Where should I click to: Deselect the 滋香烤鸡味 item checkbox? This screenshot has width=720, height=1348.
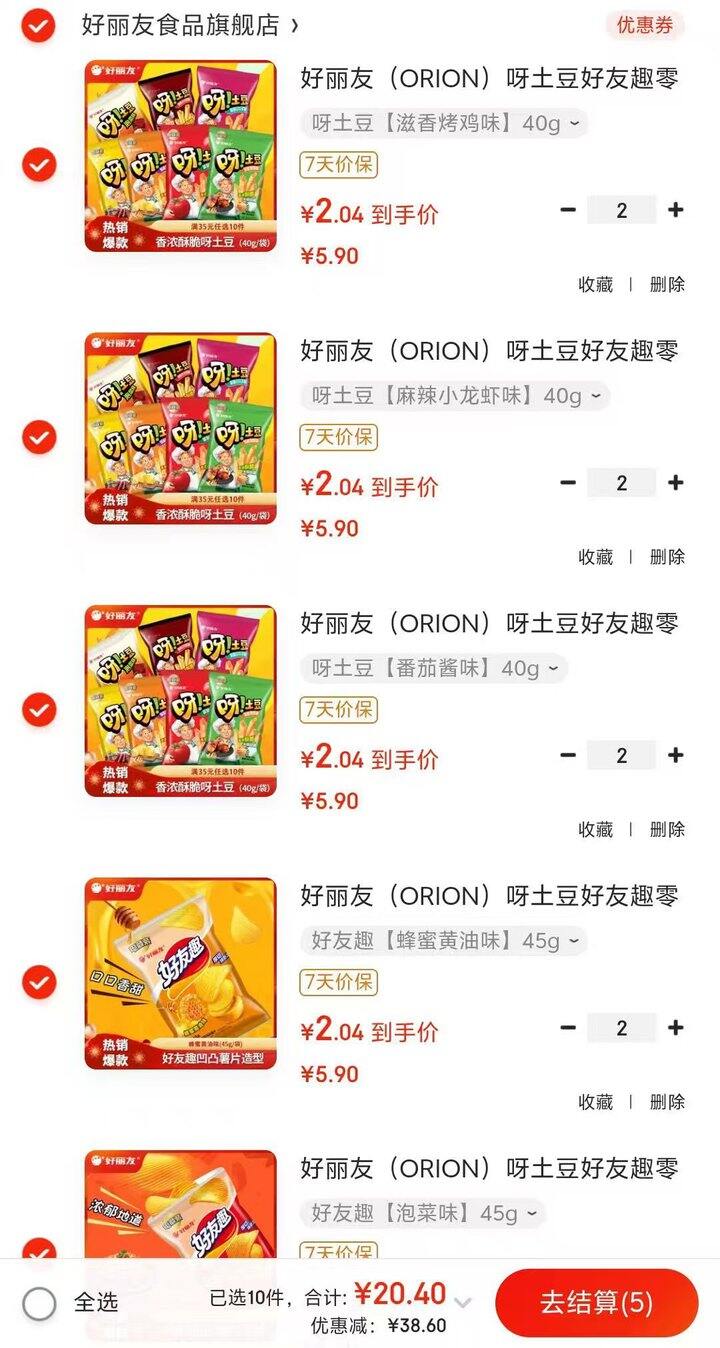tap(38, 164)
